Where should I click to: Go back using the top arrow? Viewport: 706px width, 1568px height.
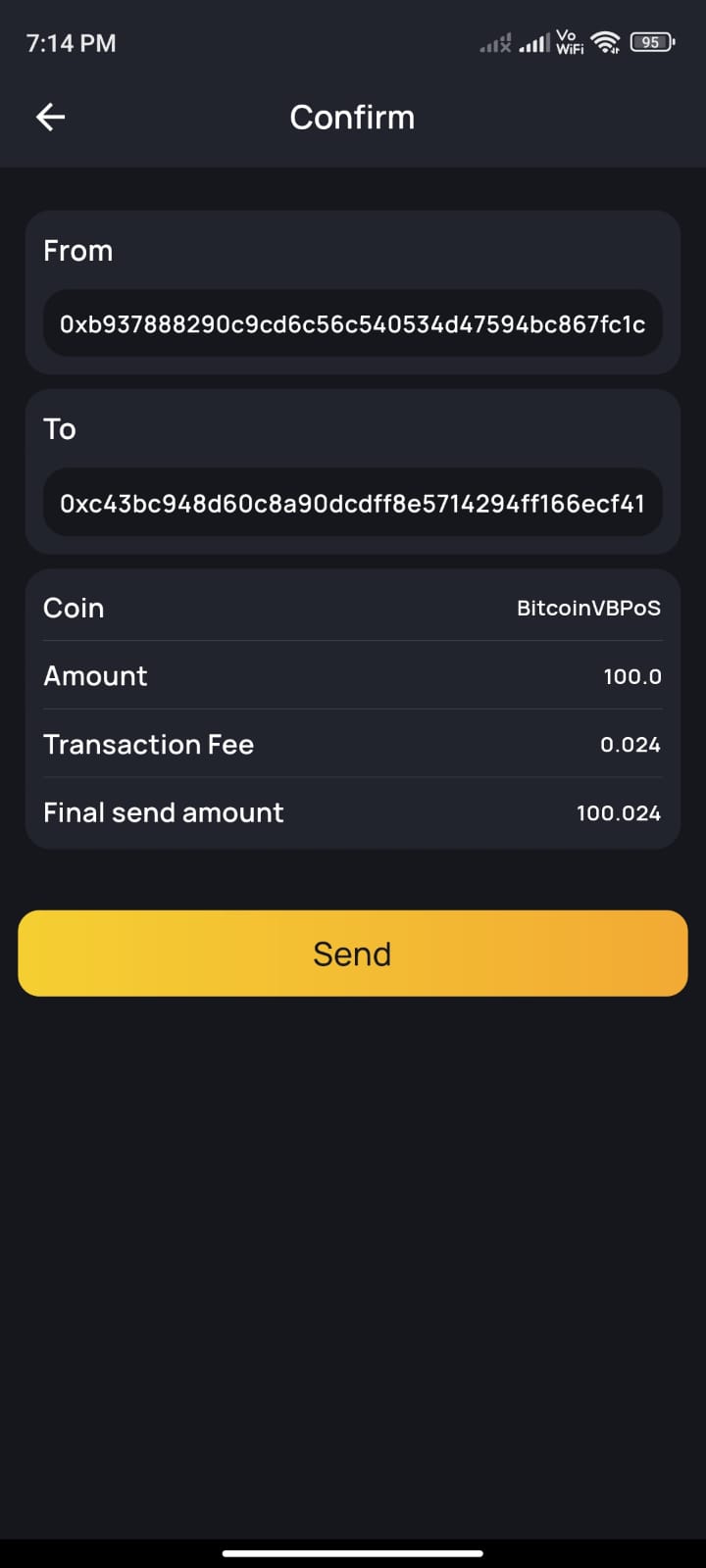[51, 118]
